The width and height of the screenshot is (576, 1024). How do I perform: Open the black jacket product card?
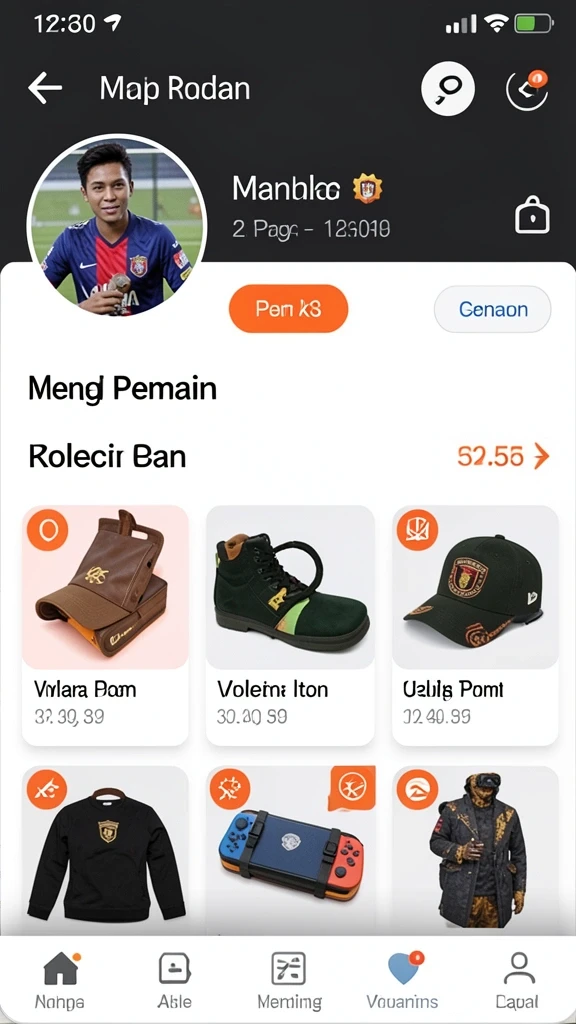coord(475,850)
